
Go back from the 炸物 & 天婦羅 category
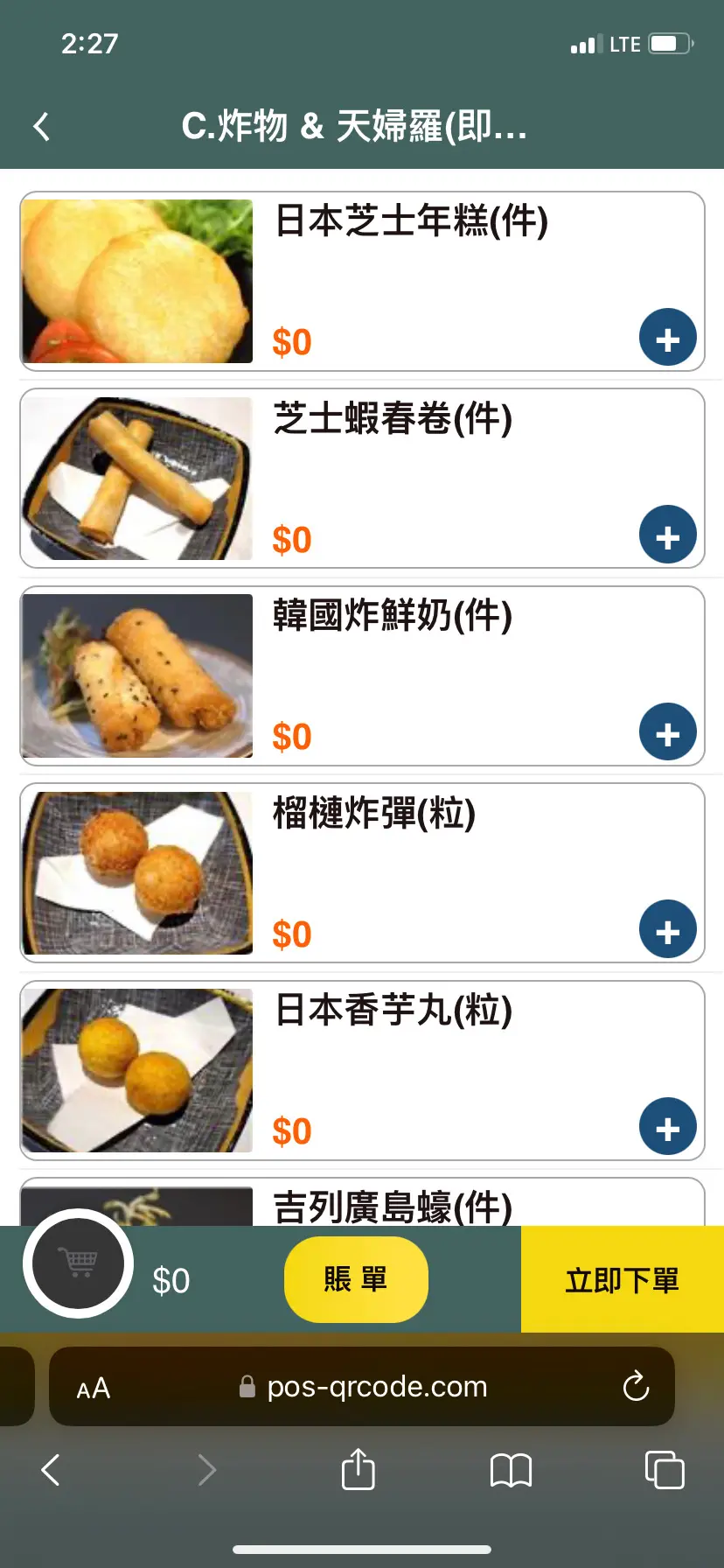coord(41,127)
